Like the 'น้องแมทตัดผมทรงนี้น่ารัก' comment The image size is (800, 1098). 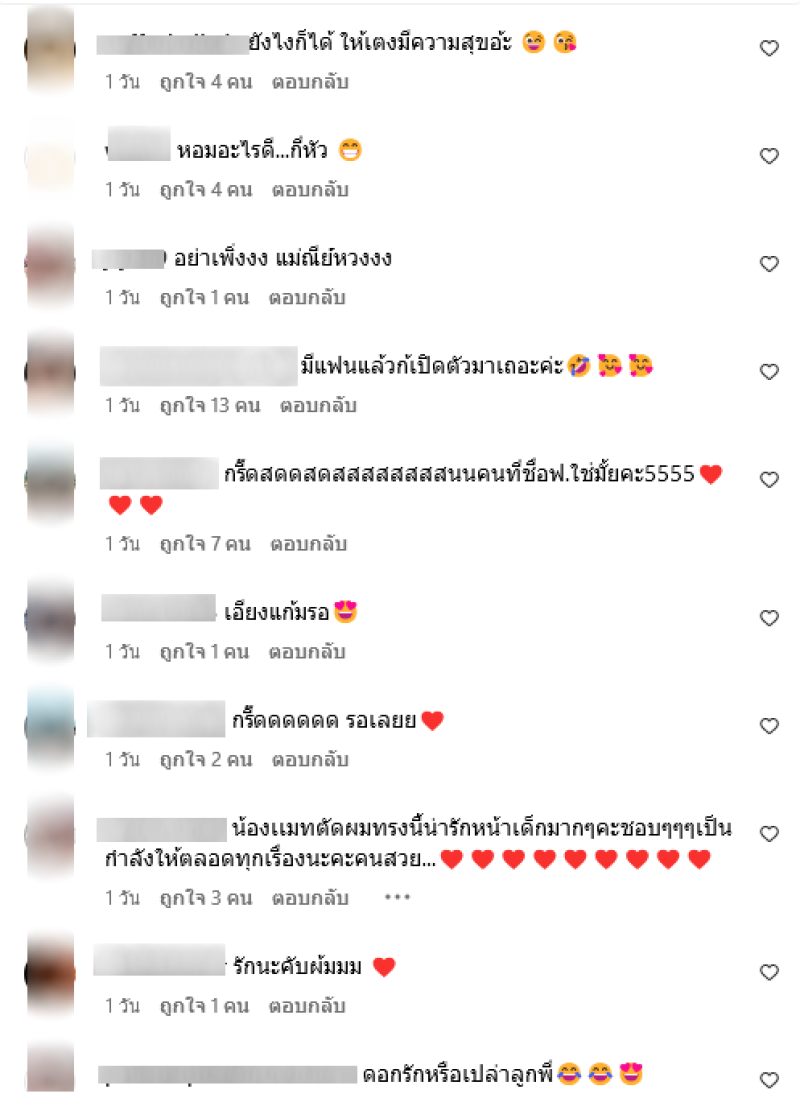click(x=769, y=834)
